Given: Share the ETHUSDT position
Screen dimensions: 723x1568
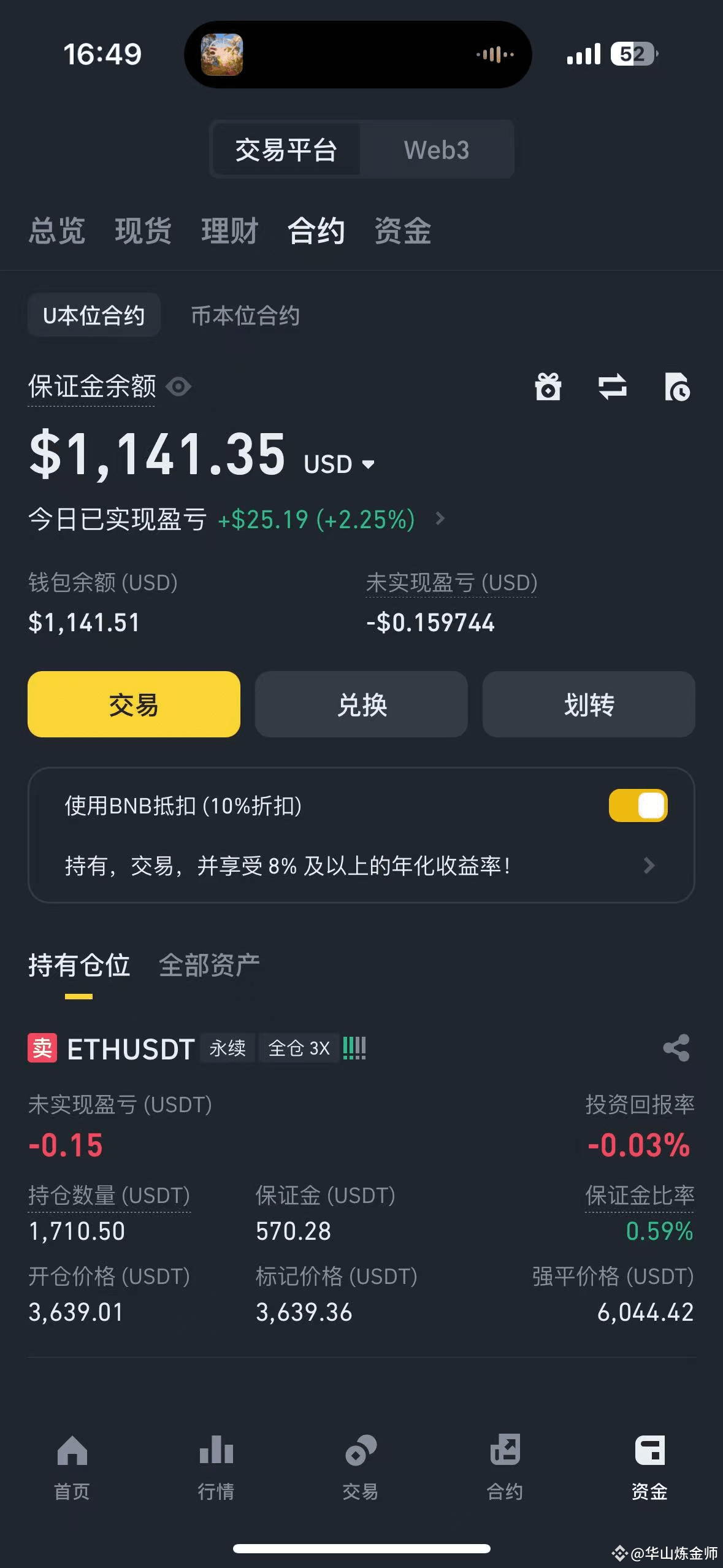Looking at the screenshot, I should [676, 1048].
